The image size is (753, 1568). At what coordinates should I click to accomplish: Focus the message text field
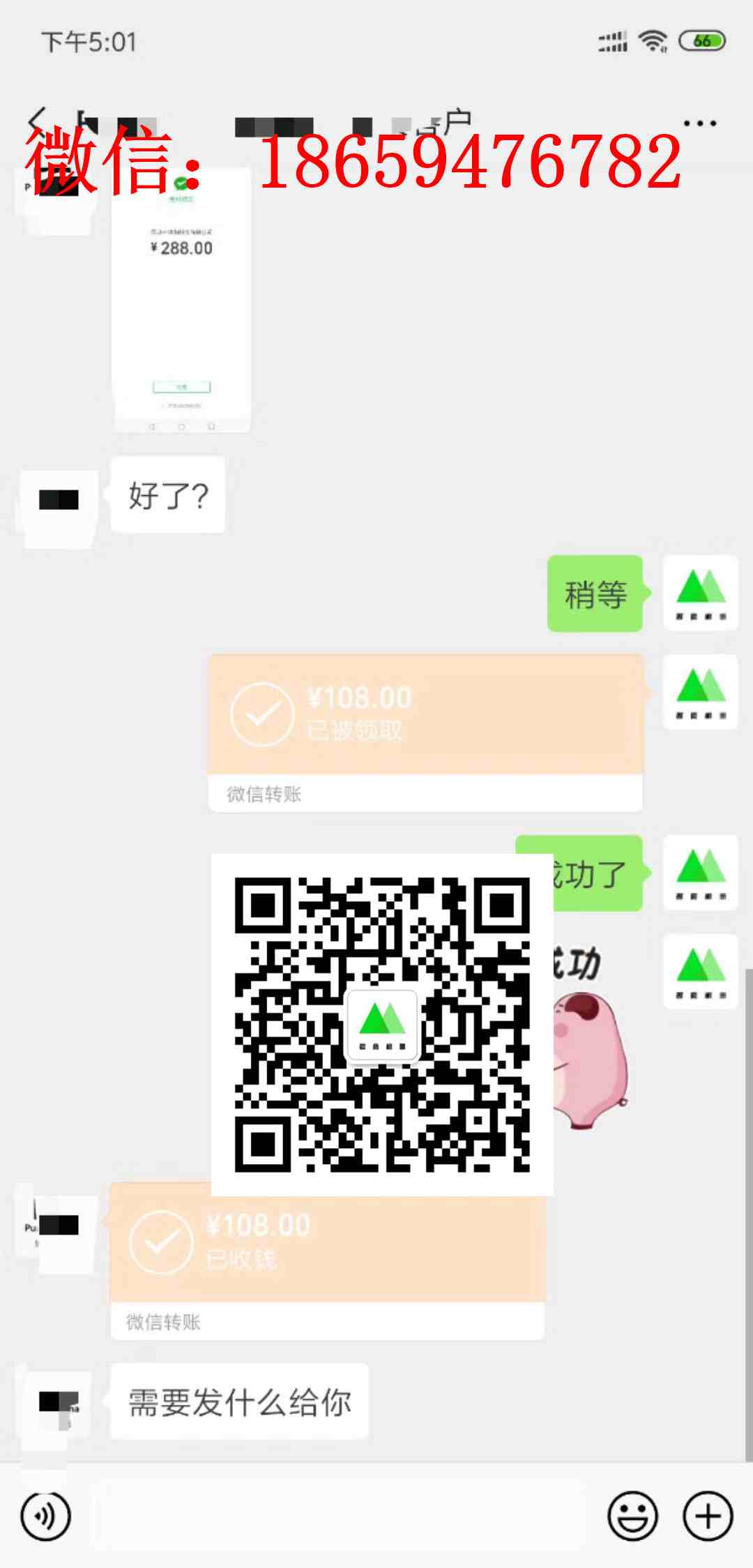pyautogui.click(x=338, y=1516)
